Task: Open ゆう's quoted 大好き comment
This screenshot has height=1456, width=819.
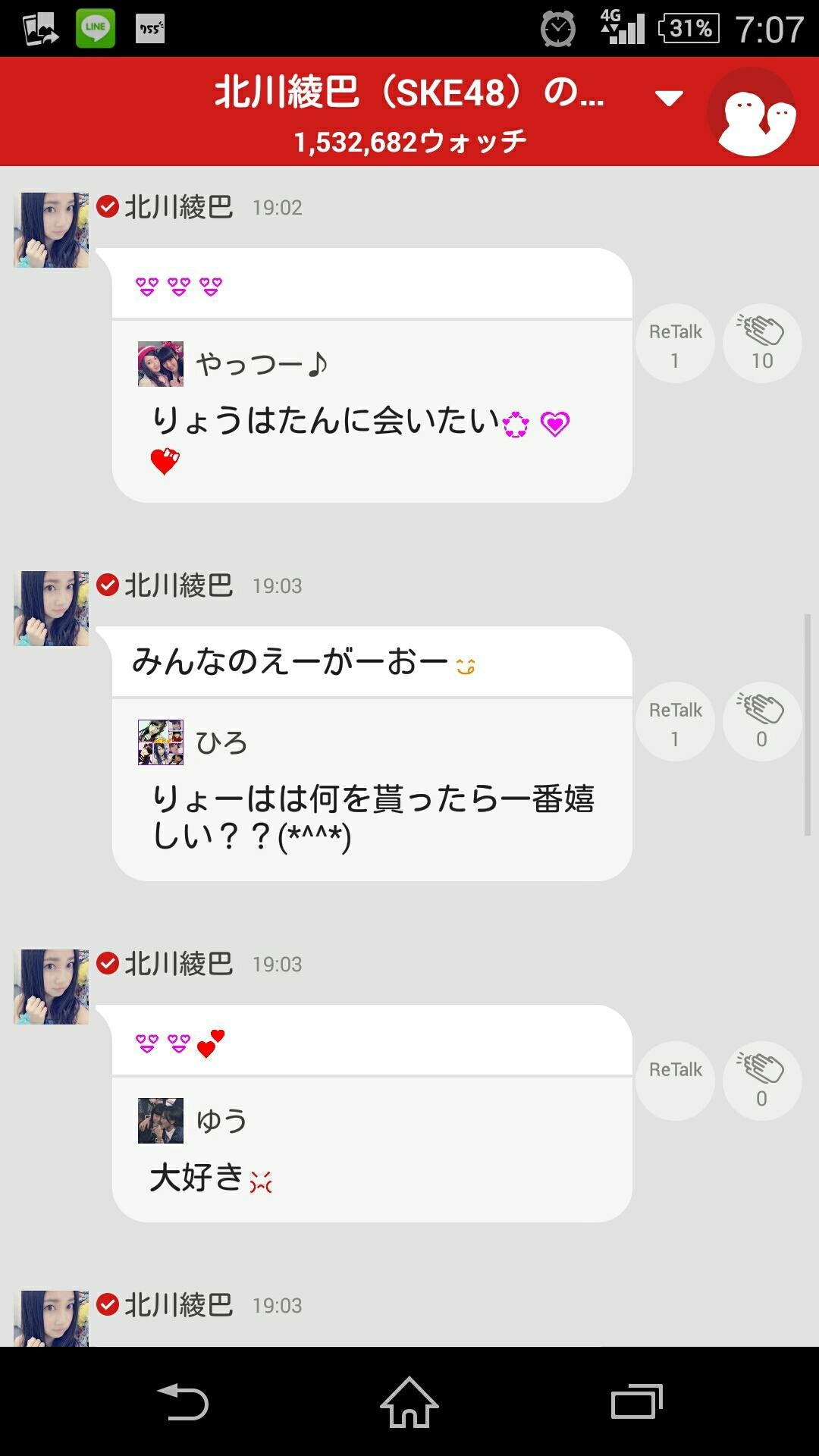Action: (x=372, y=1148)
